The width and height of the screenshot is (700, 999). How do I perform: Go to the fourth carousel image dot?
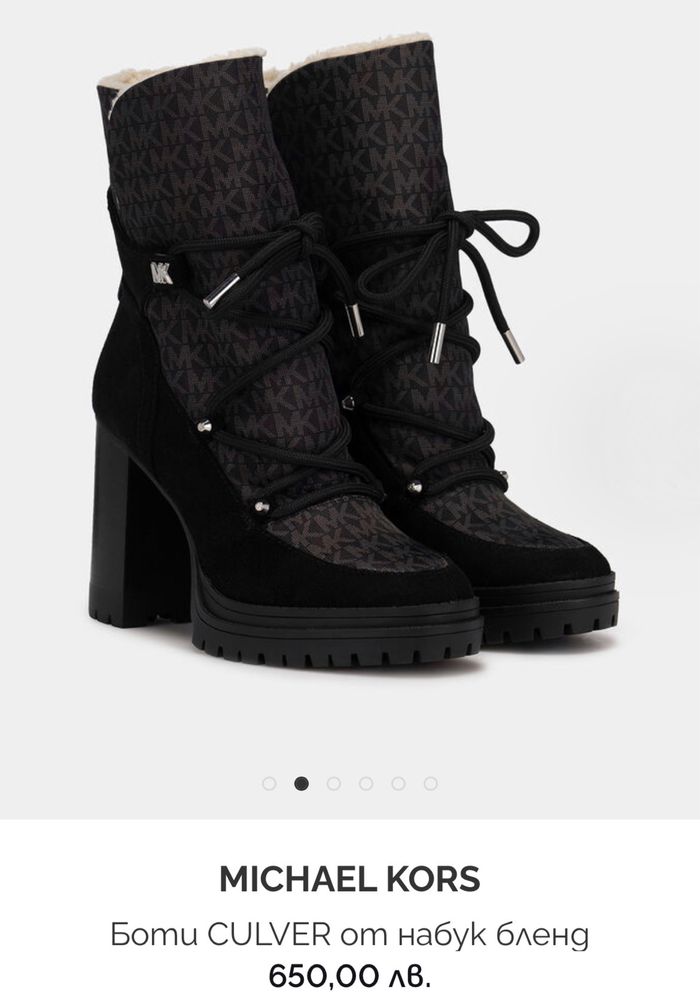point(366,784)
